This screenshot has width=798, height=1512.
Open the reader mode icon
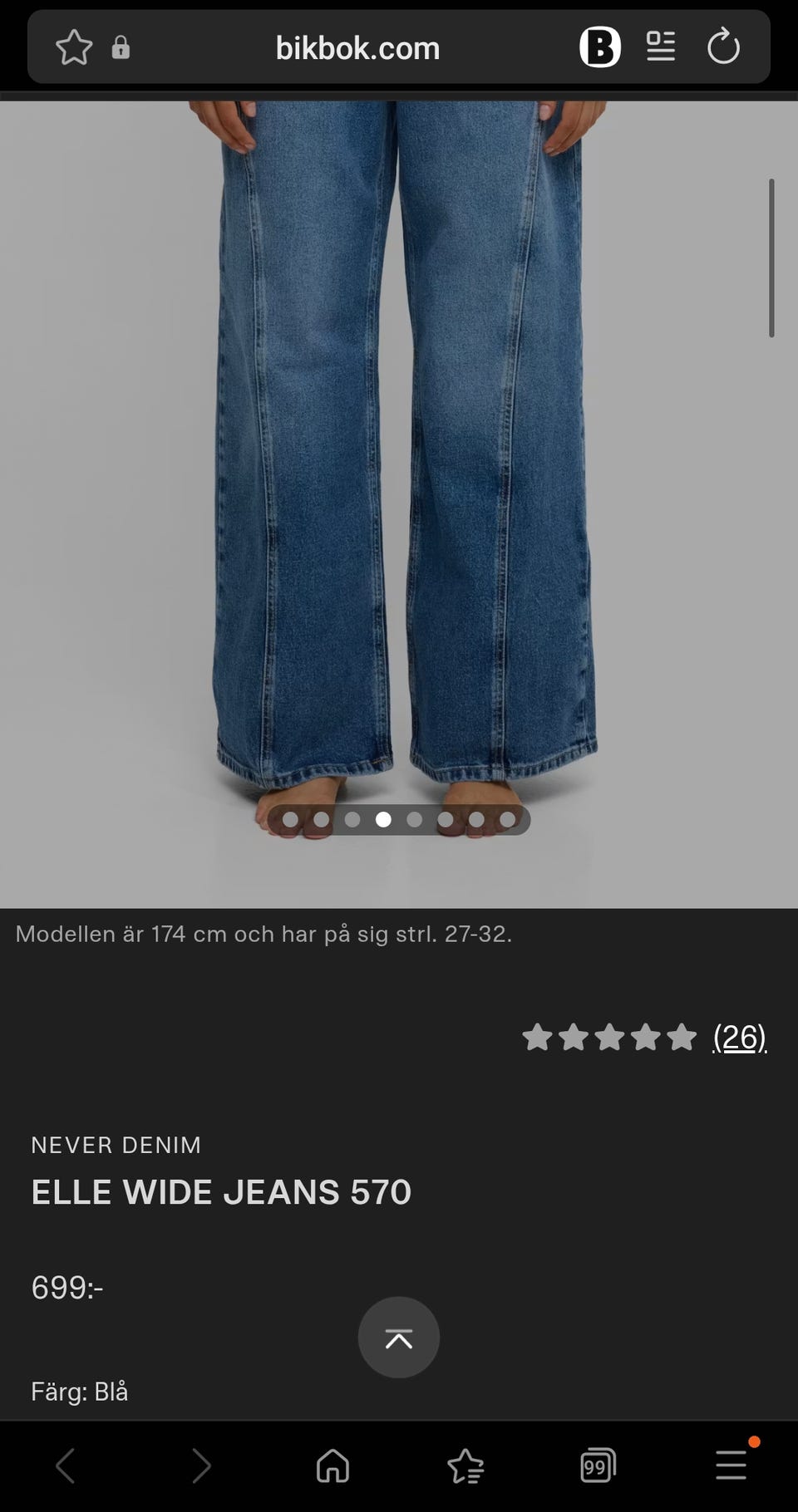(661, 47)
